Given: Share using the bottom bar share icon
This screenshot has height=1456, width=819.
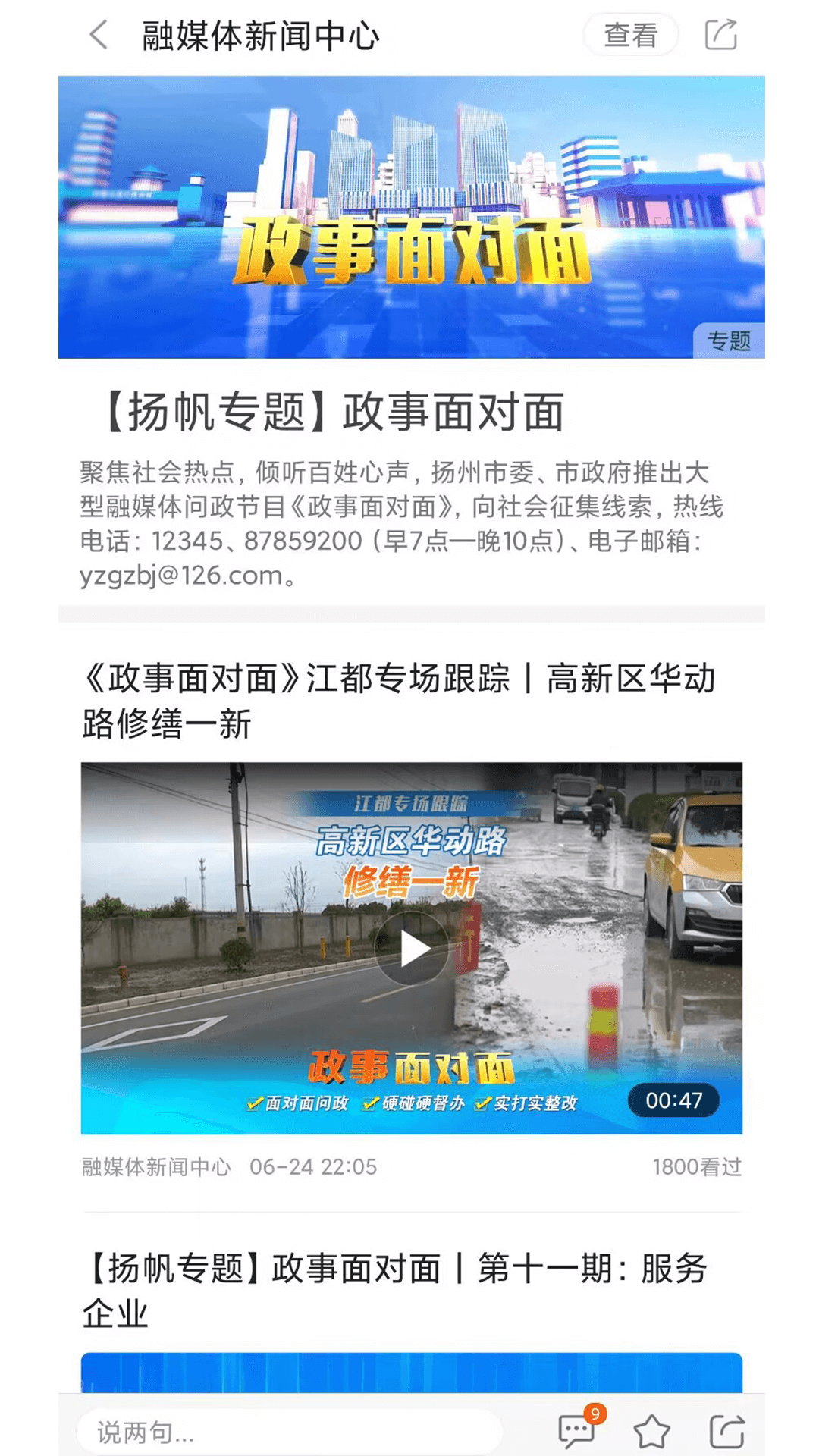Looking at the screenshot, I should pos(726,1432).
